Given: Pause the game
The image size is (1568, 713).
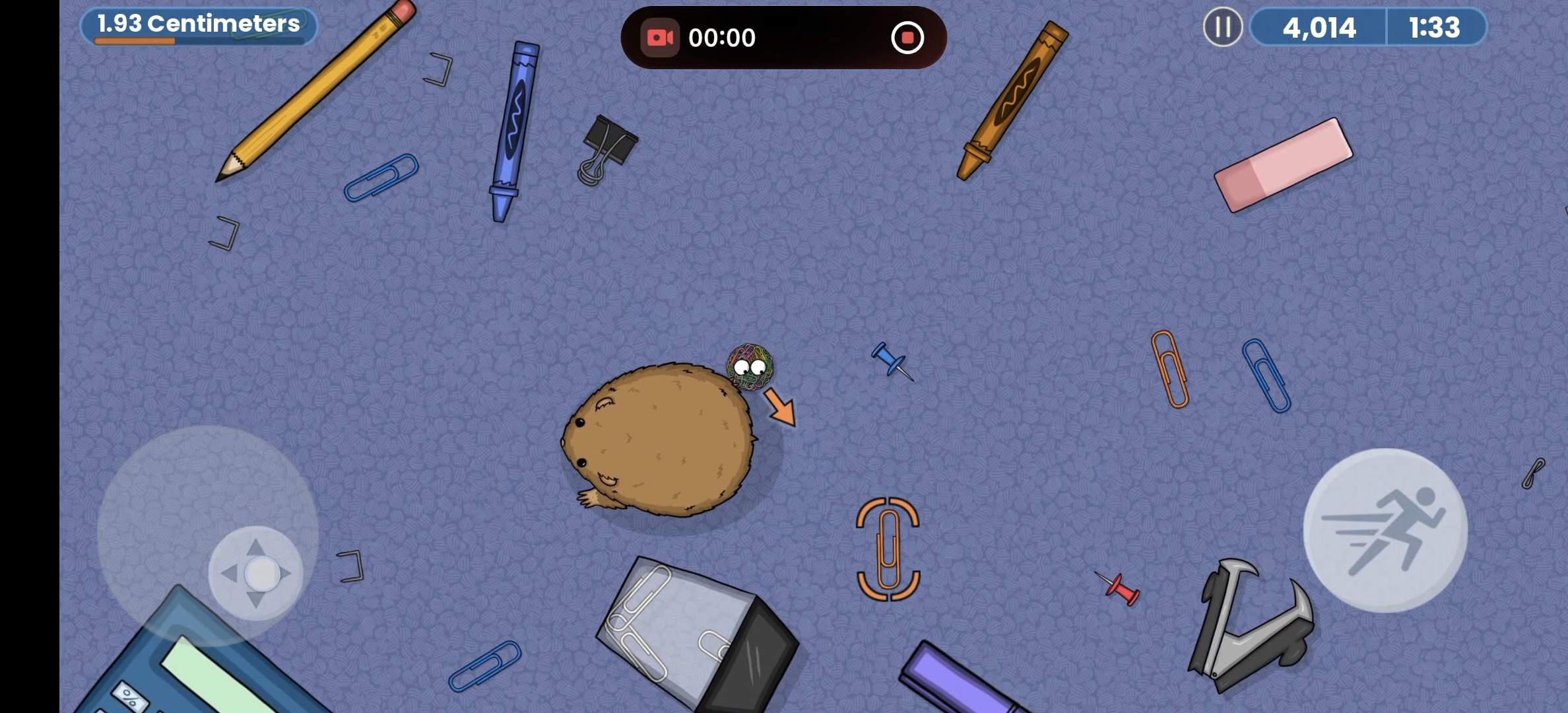Looking at the screenshot, I should (1222, 27).
